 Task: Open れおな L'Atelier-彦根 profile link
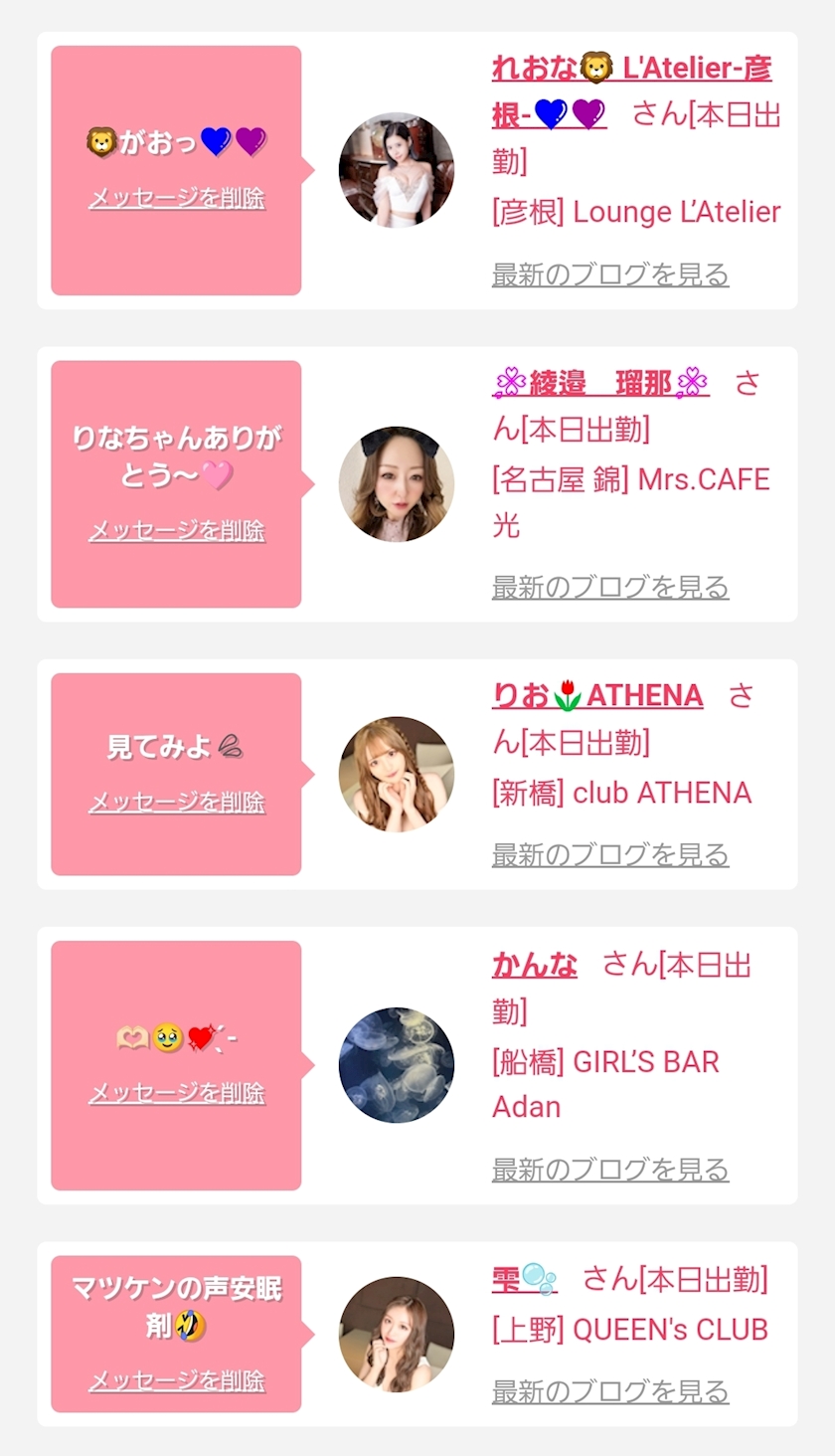pyautogui.click(x=631, y=91)
